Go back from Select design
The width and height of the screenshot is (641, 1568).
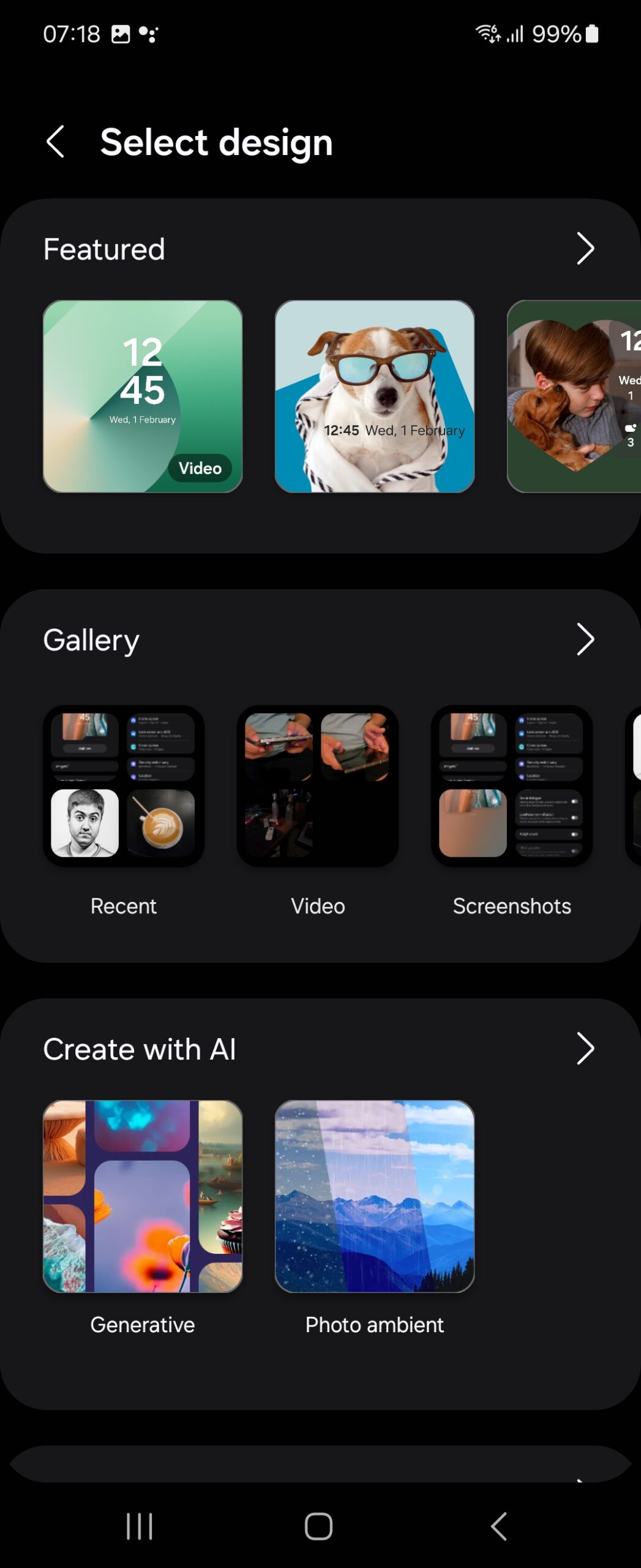point(56,142)
